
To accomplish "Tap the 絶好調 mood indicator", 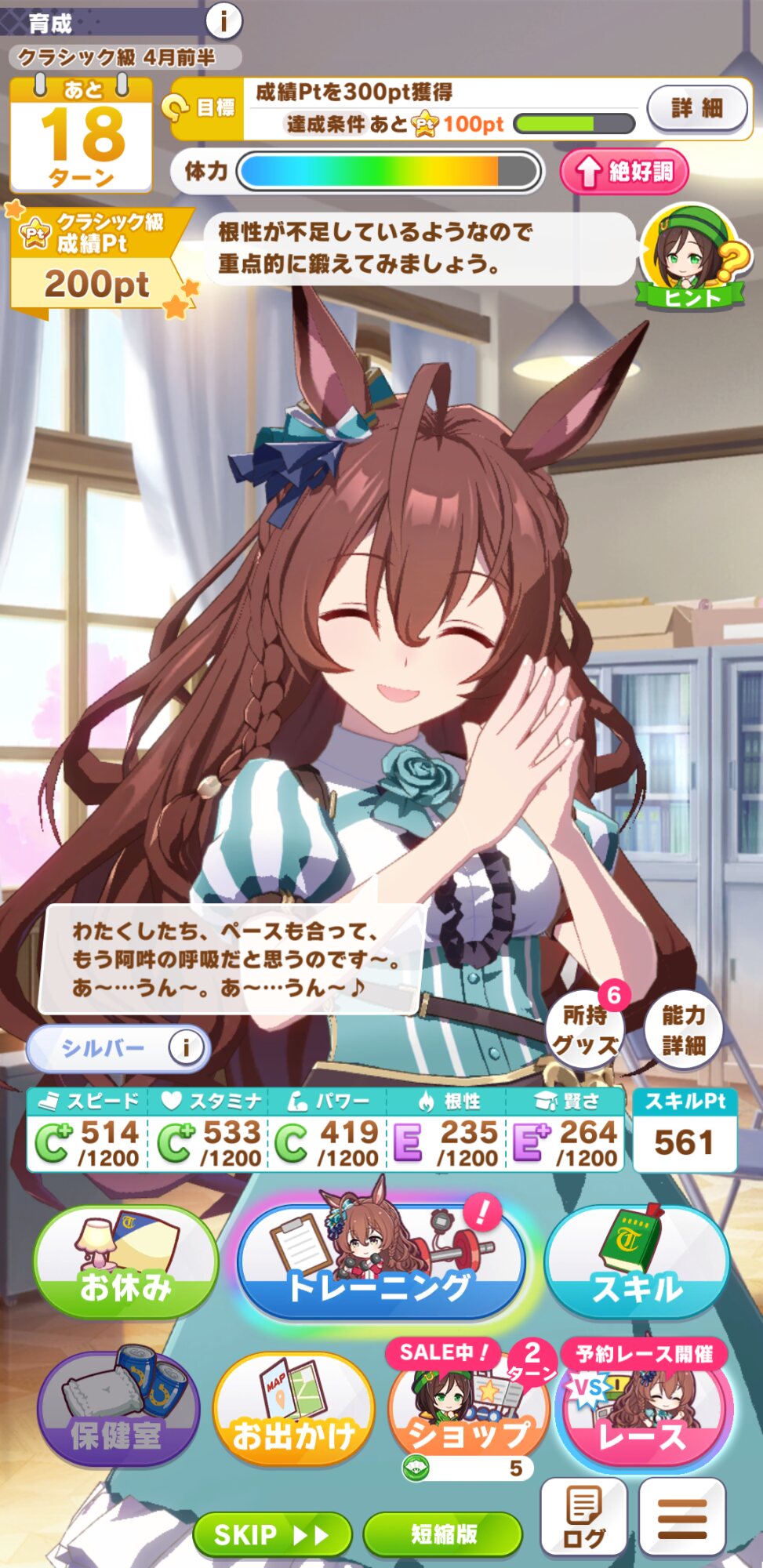I will click(624, 172).
